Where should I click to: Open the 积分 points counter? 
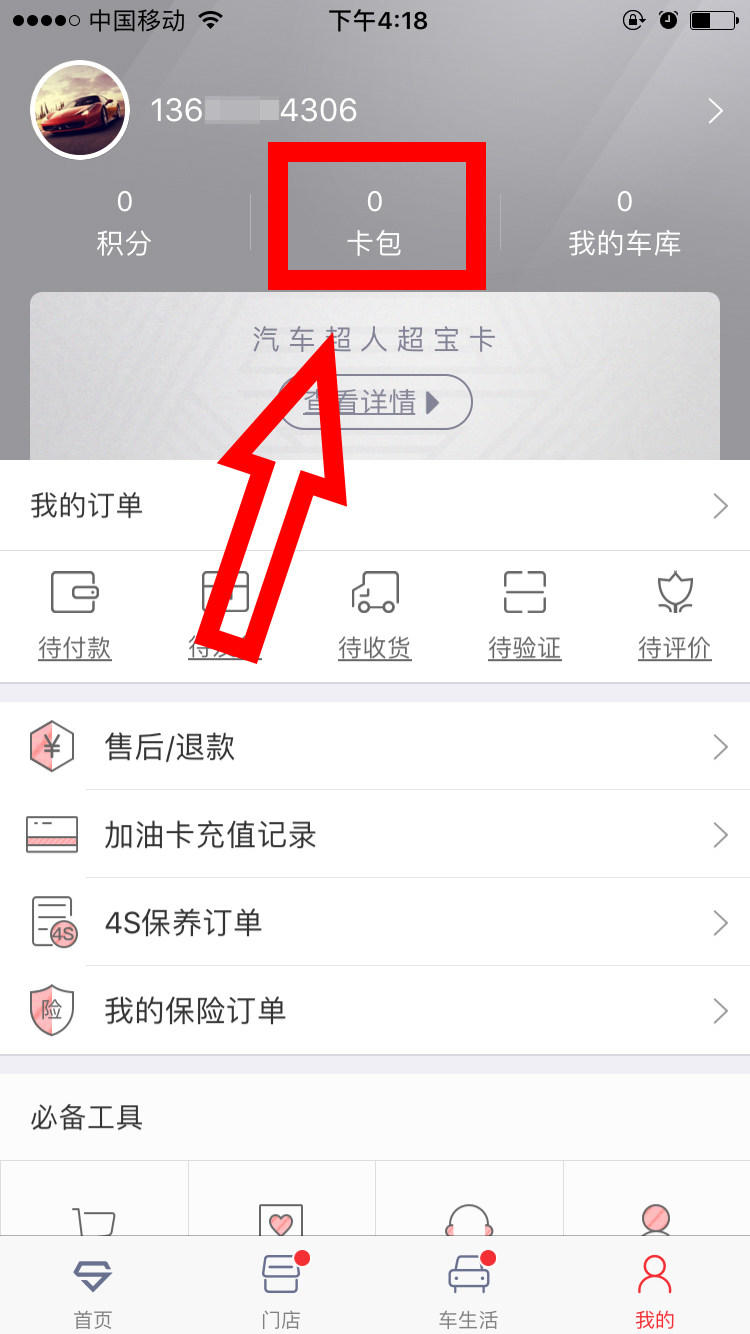pos(124,222)
